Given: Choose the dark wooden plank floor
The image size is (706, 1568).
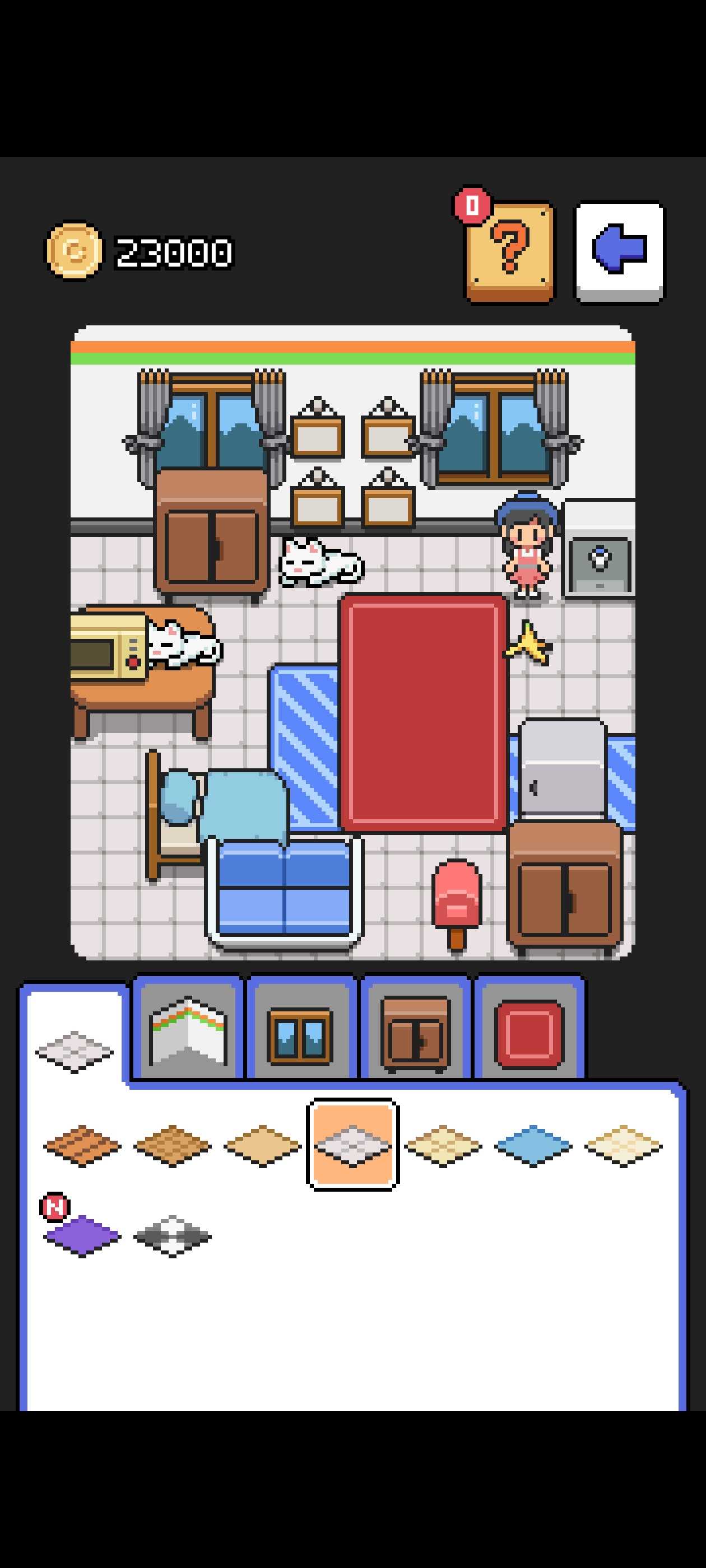Looking at the screenshot, I should pyautogui.click(x=82, y=1146).
